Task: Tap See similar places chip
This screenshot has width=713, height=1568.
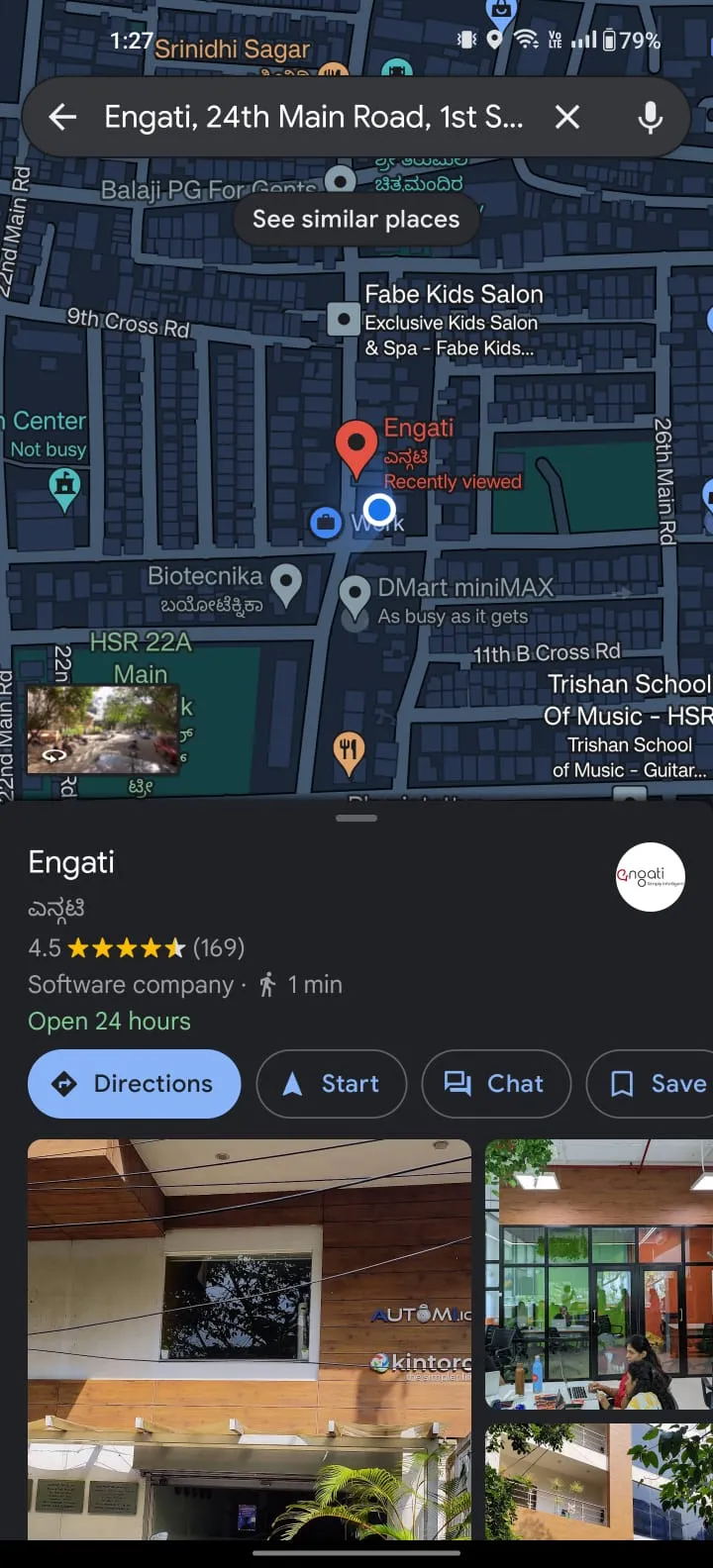Action: (356, 219)
